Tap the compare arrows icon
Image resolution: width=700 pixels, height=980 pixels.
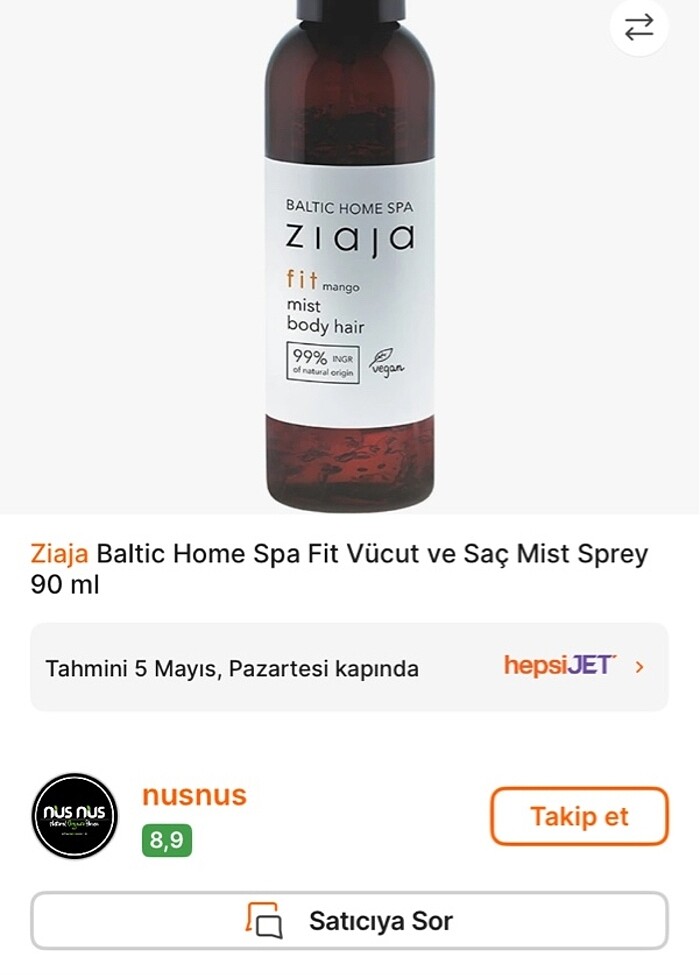tap(638, 27)
